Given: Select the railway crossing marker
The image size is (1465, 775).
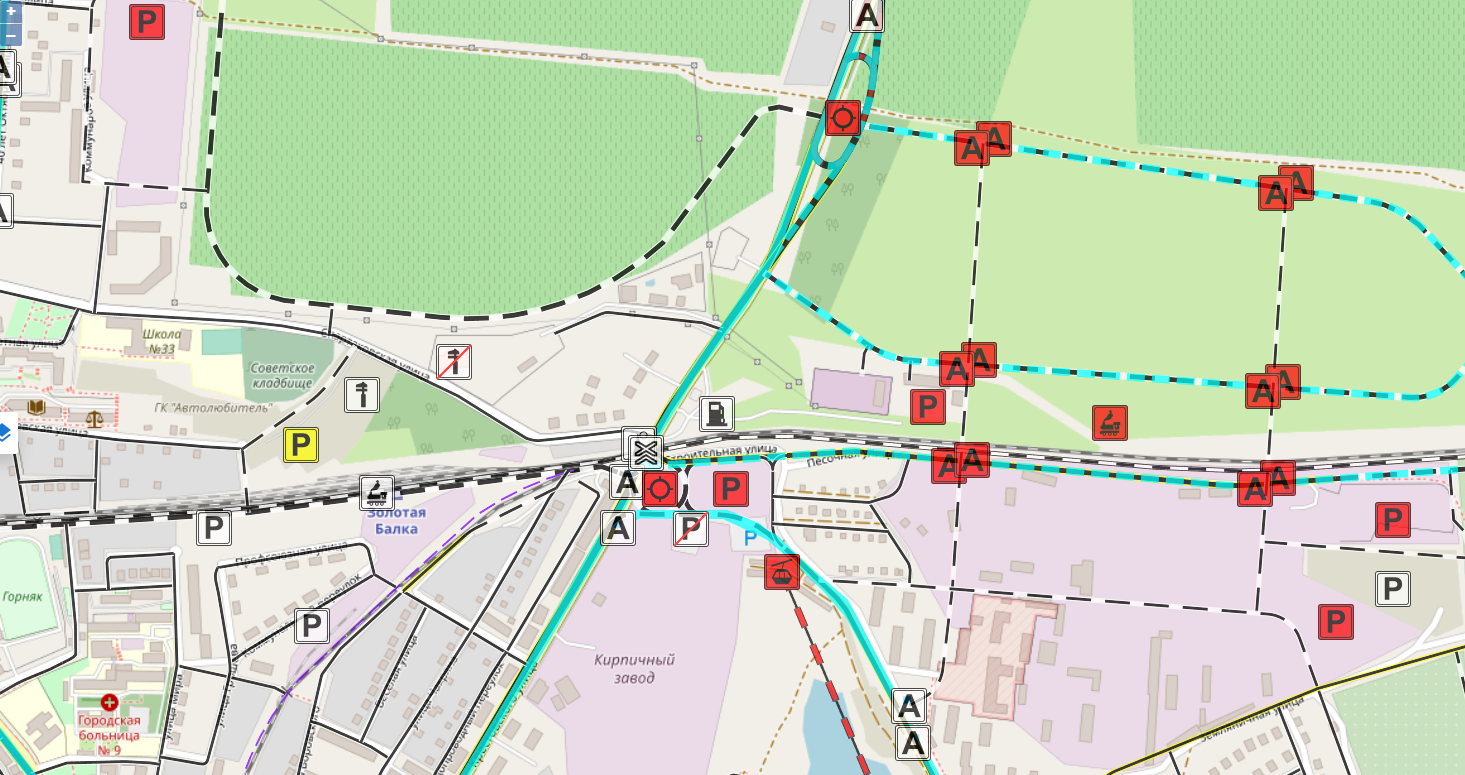Looking at the screenshot, I should pos(646,452).
